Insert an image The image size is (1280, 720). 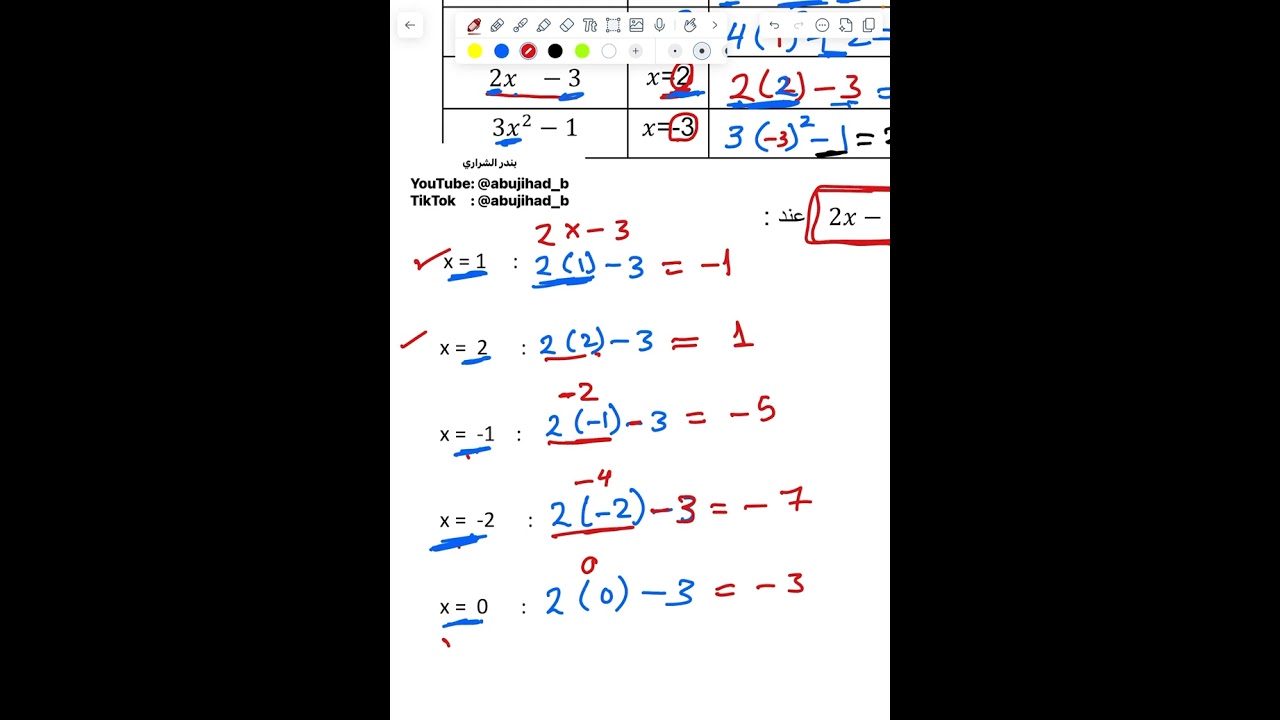click(636, 25)
